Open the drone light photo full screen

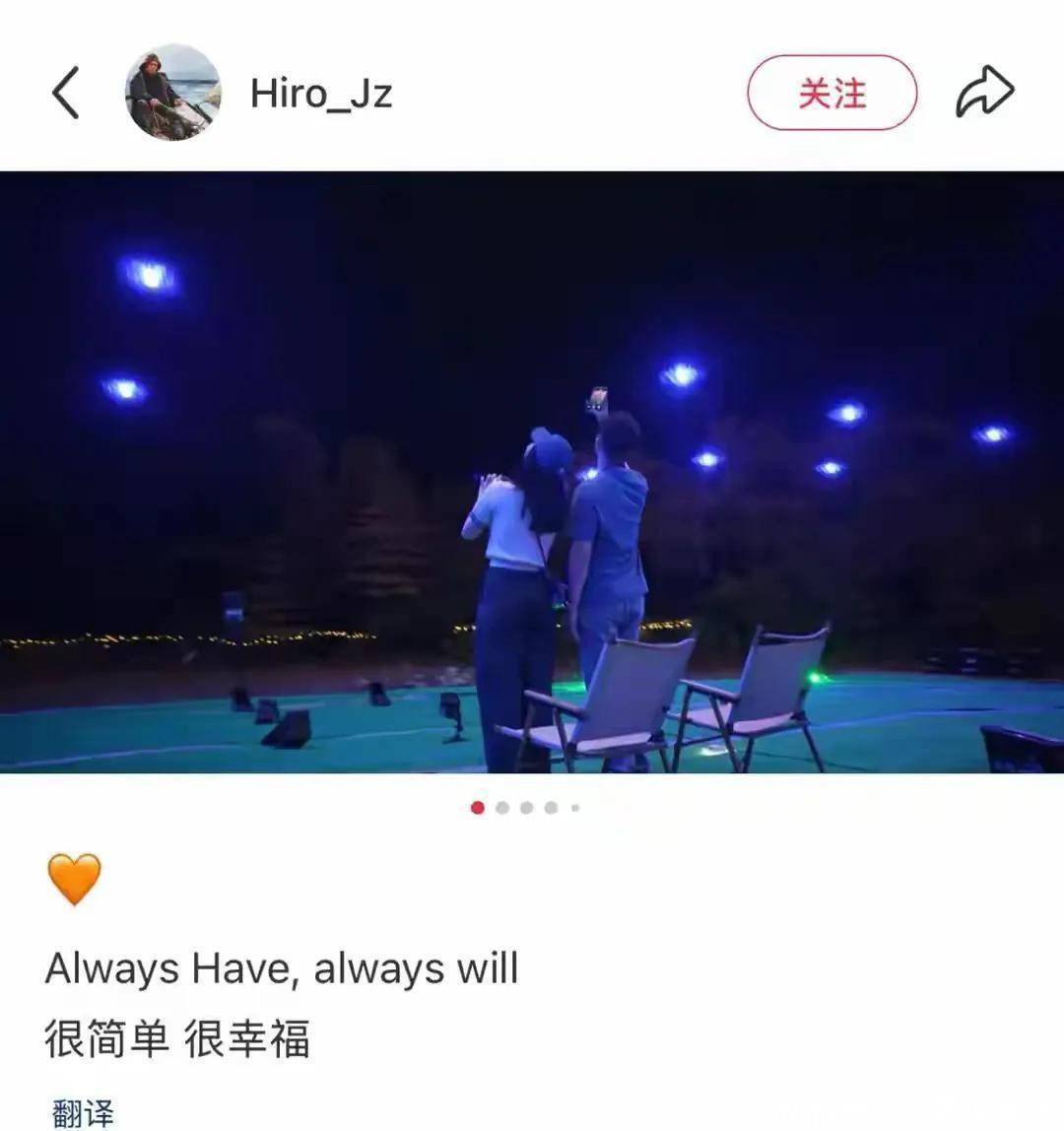point(532,472)
